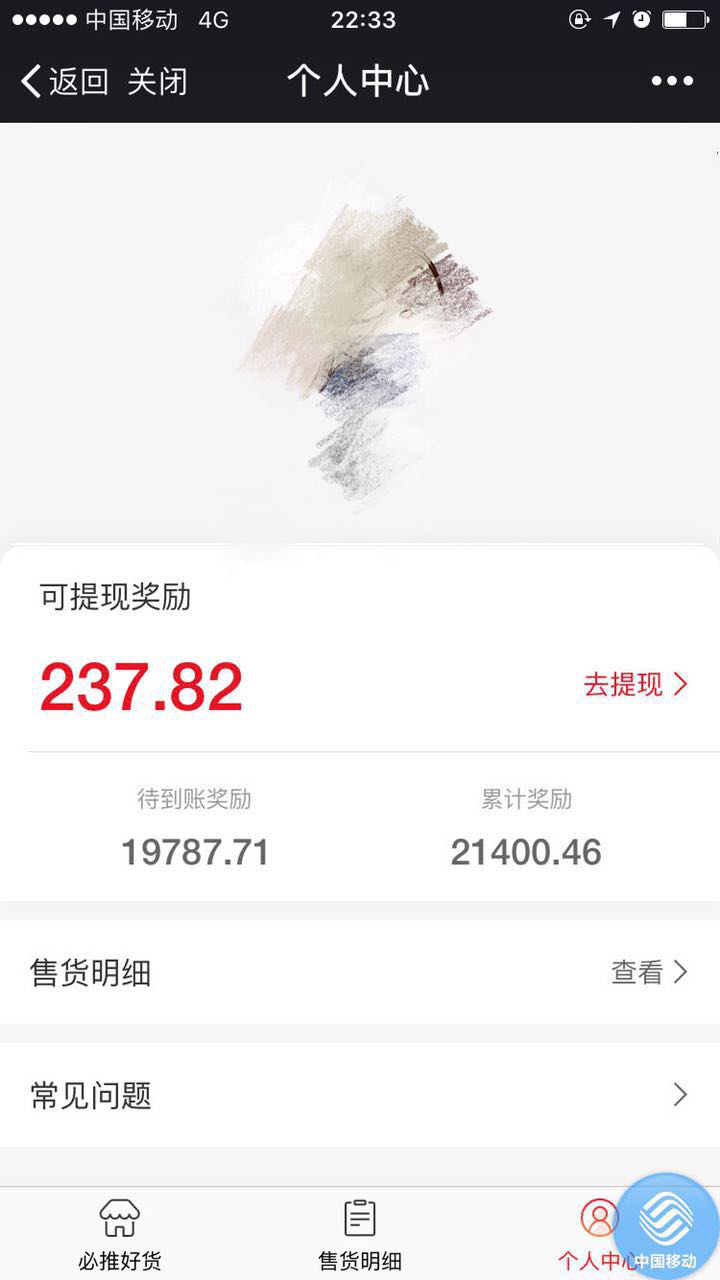Switch to the 售货明细 bottom tab

pos(360,1234)
